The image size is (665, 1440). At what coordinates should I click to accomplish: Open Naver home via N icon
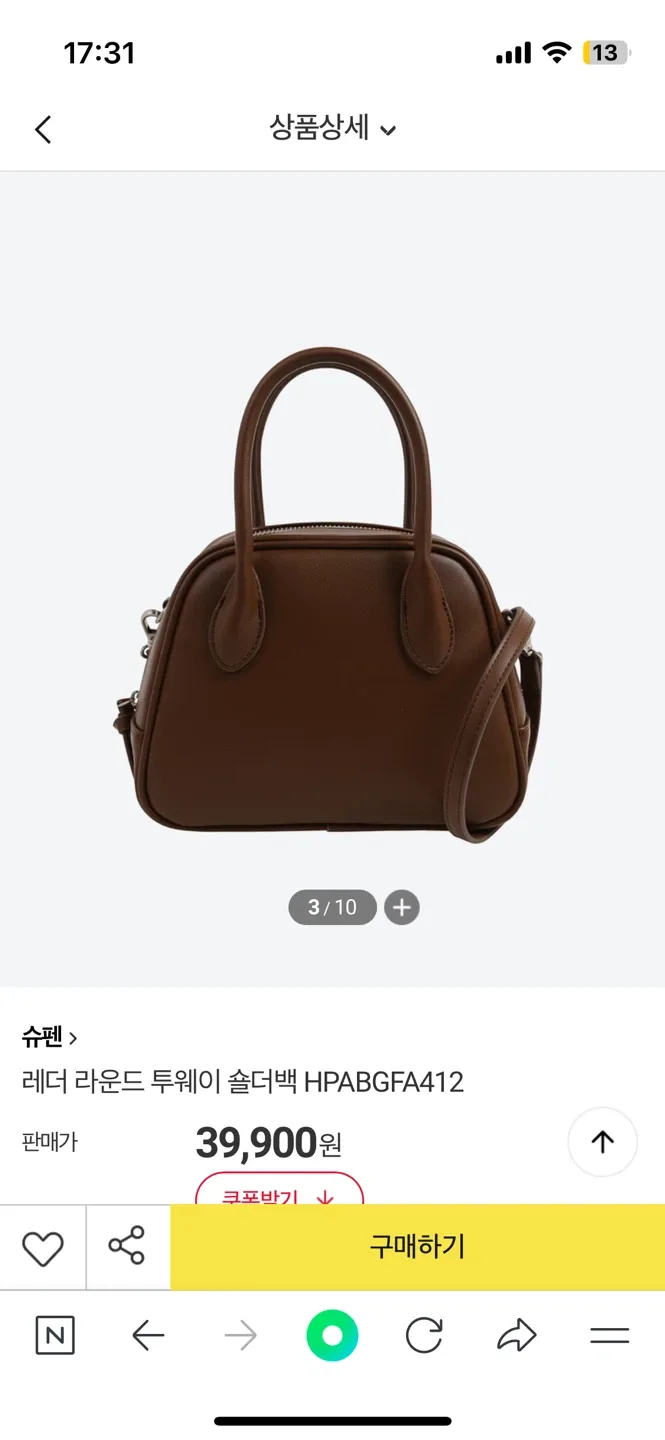pyautogui.click(x=55, y=1336)
